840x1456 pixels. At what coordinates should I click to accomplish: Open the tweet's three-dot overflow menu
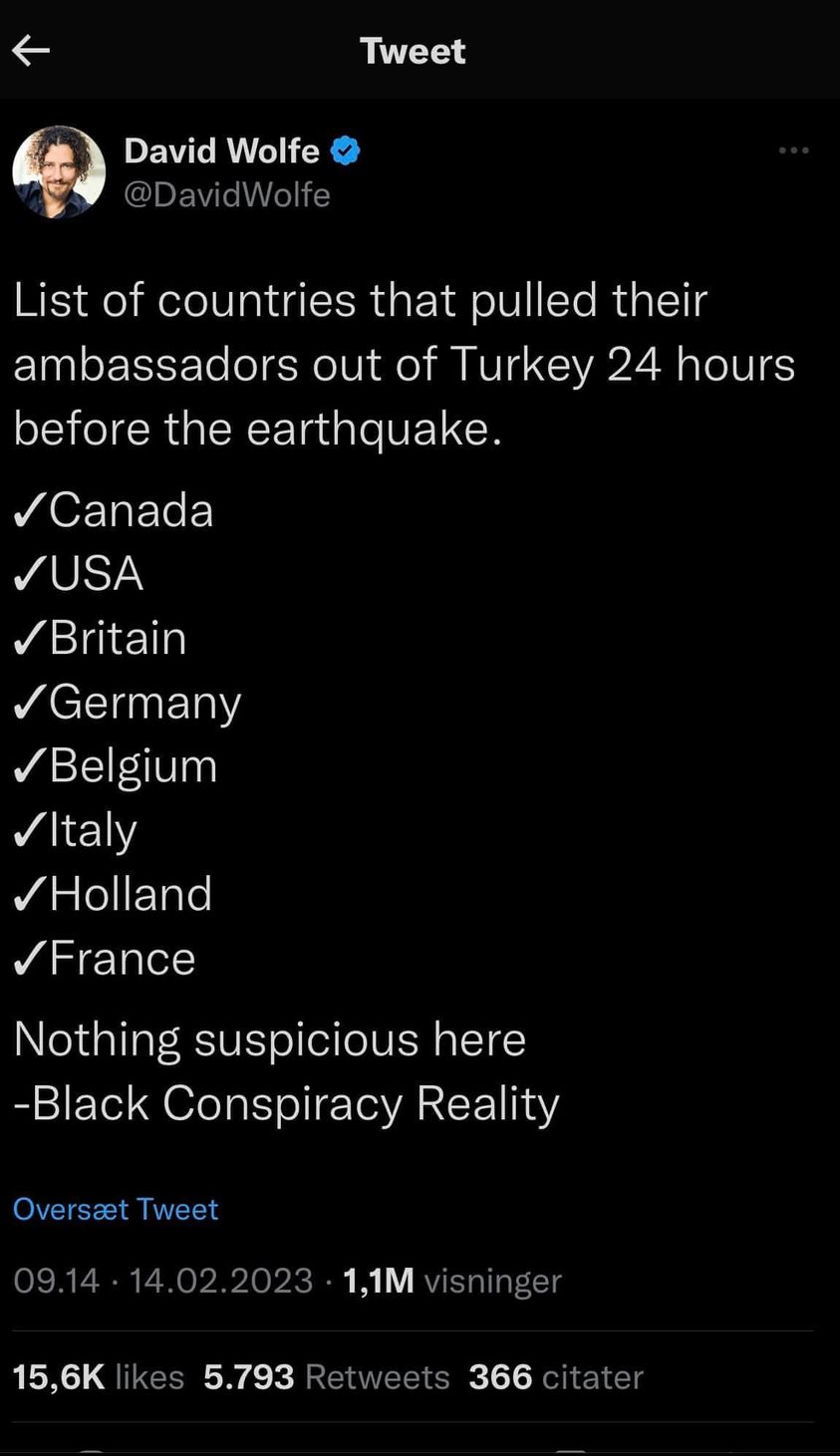pyautogui.click(x=793, y=150)
